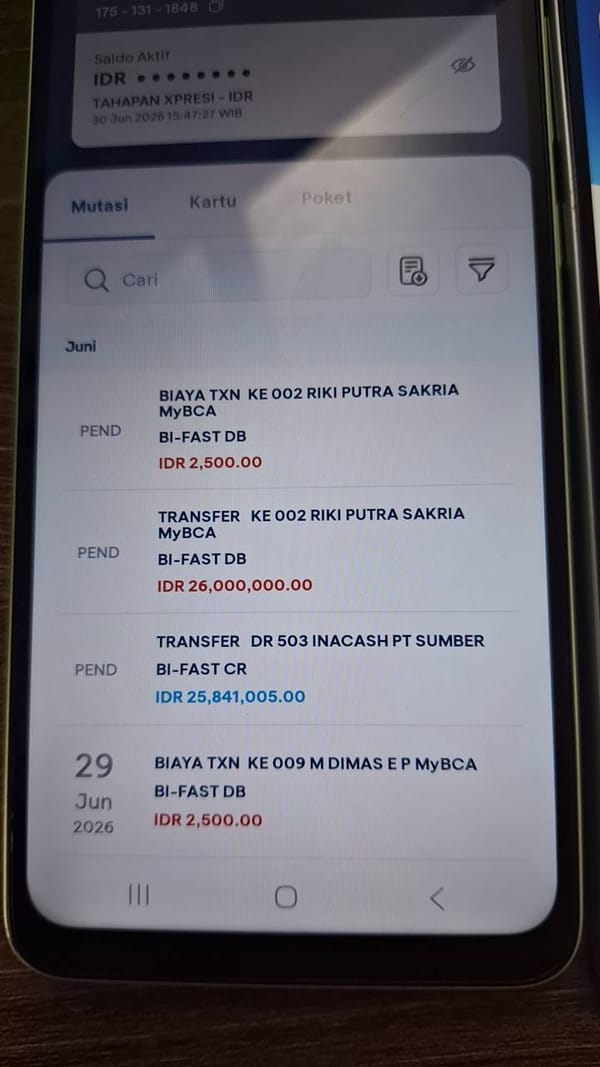Copy the account number 175-131-1848
Viewport: 600px width, 1067px height.
click(x=216, y=7)
